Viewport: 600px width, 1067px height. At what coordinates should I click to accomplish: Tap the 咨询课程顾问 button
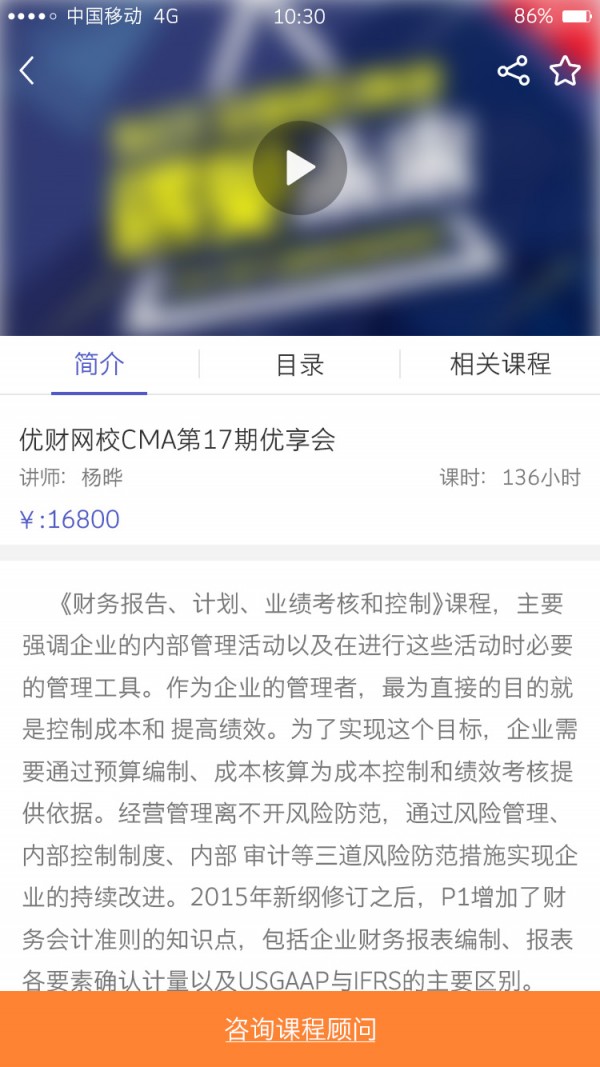[x=300, y=1029]
